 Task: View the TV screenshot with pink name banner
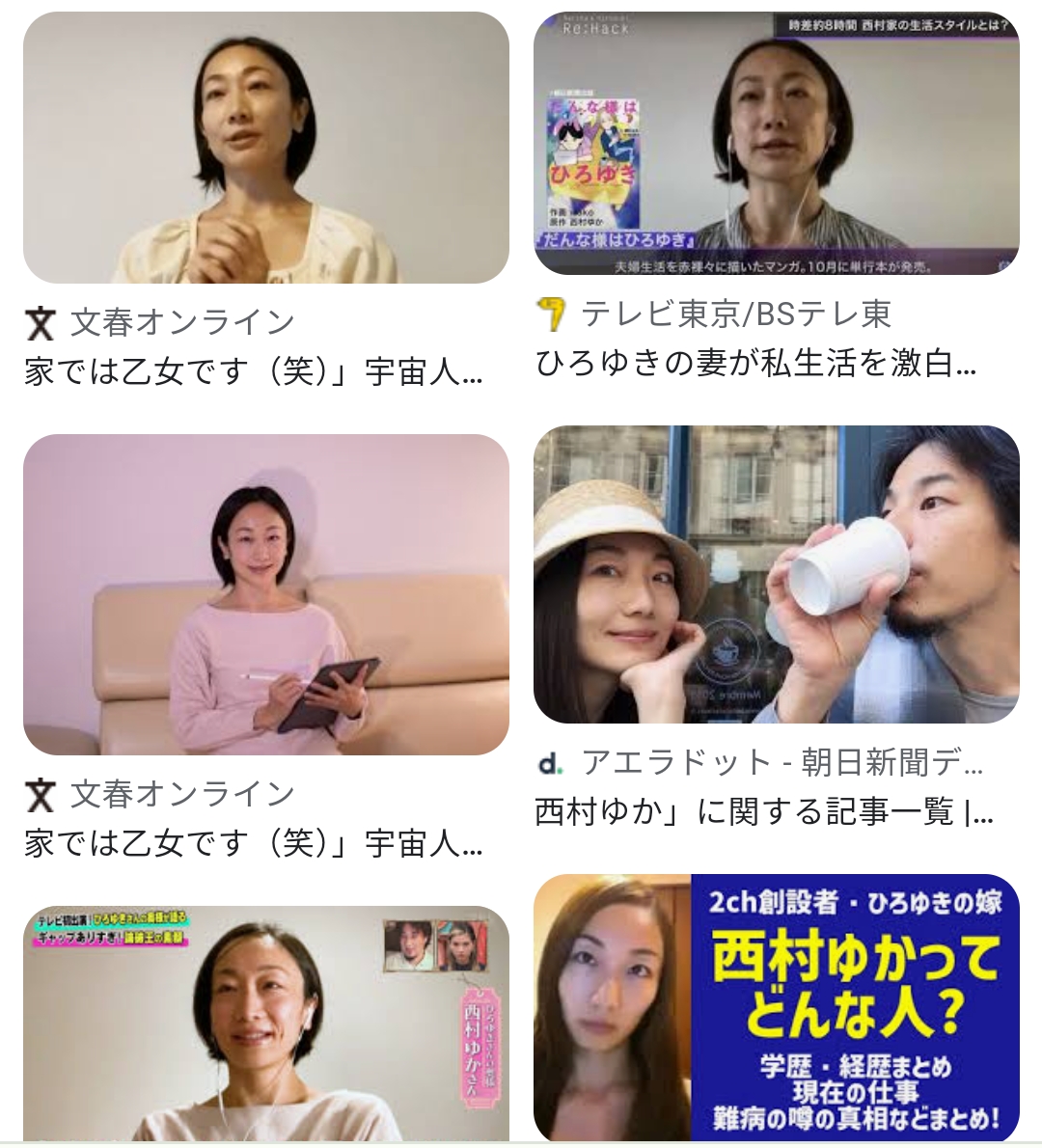(265, 1023)
